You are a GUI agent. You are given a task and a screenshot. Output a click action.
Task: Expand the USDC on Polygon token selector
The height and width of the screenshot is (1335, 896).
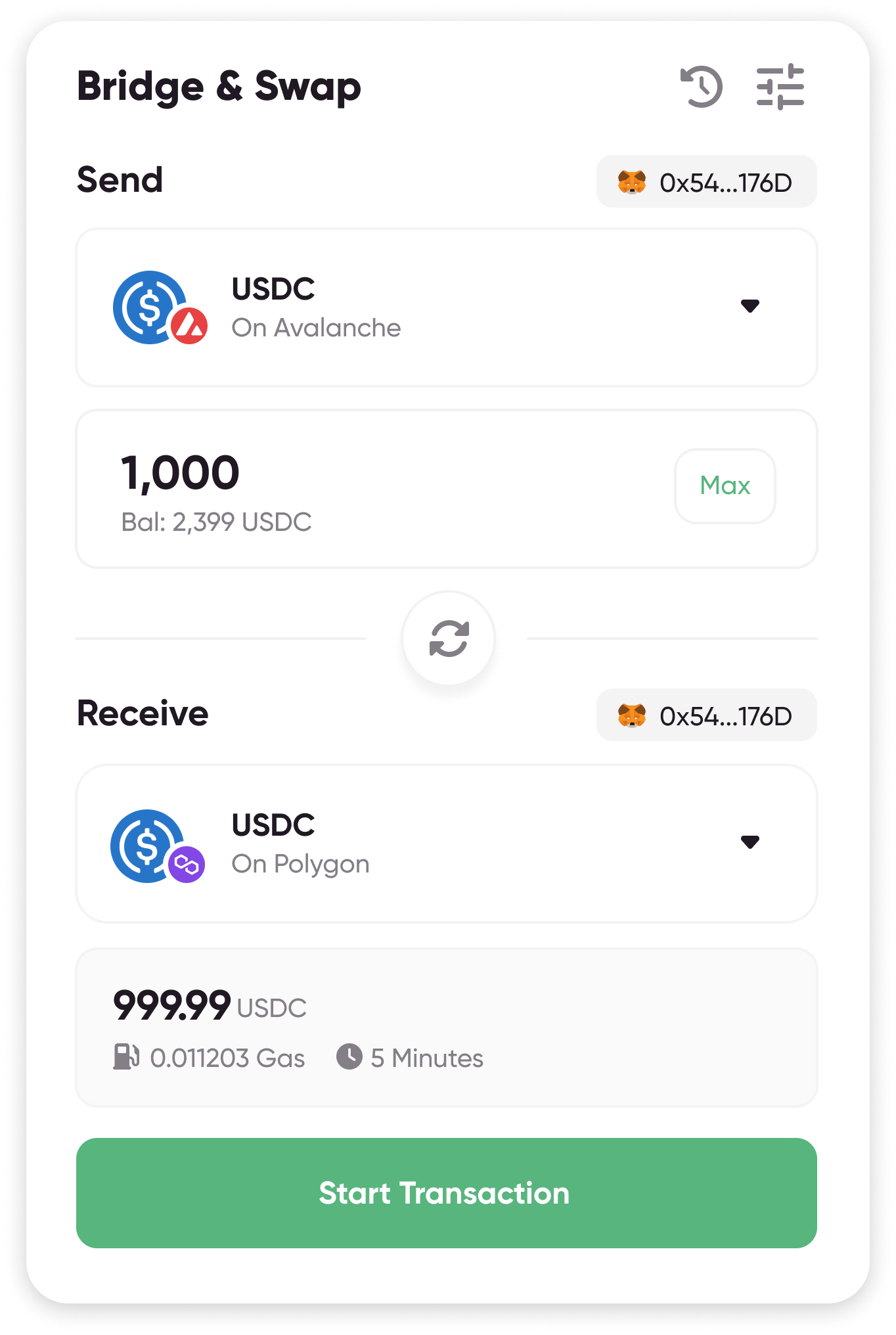tap(750, 842)
